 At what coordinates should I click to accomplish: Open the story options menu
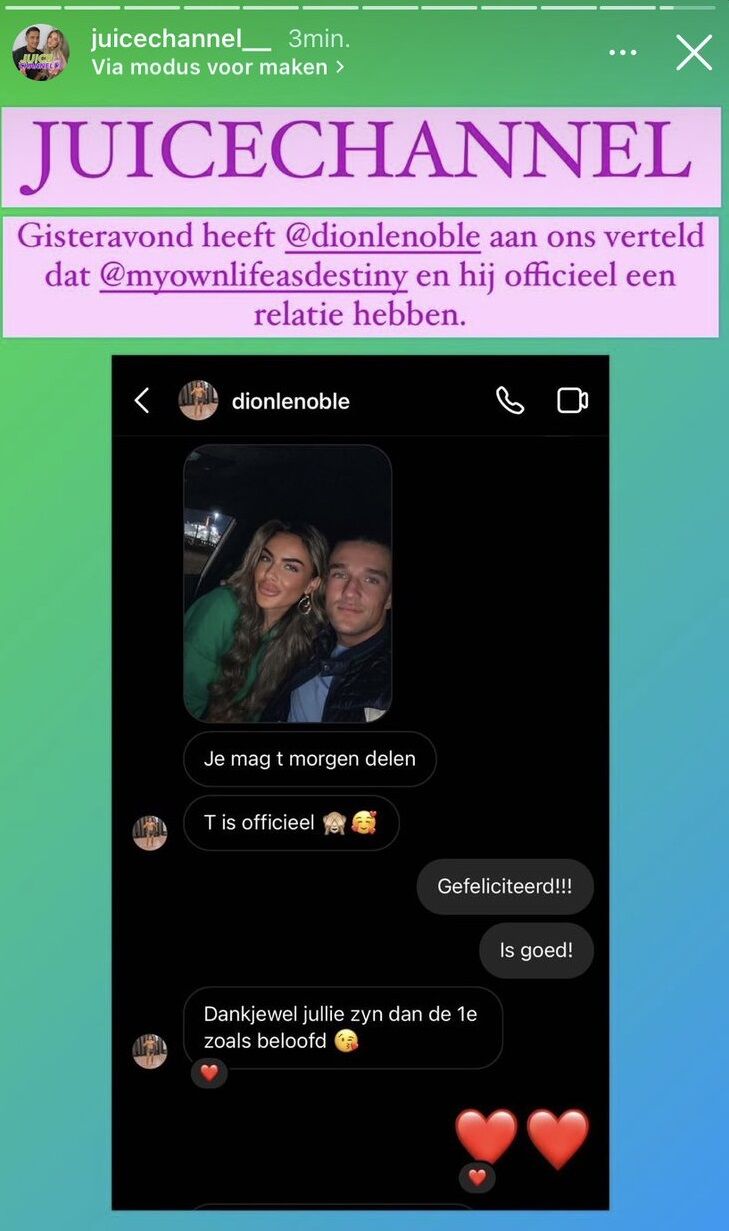622,52
